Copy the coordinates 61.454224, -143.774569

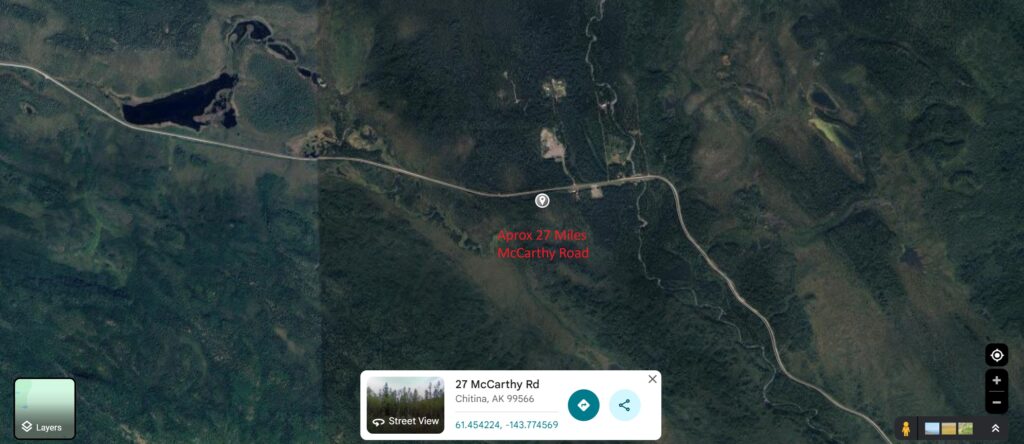click(506, 425)
